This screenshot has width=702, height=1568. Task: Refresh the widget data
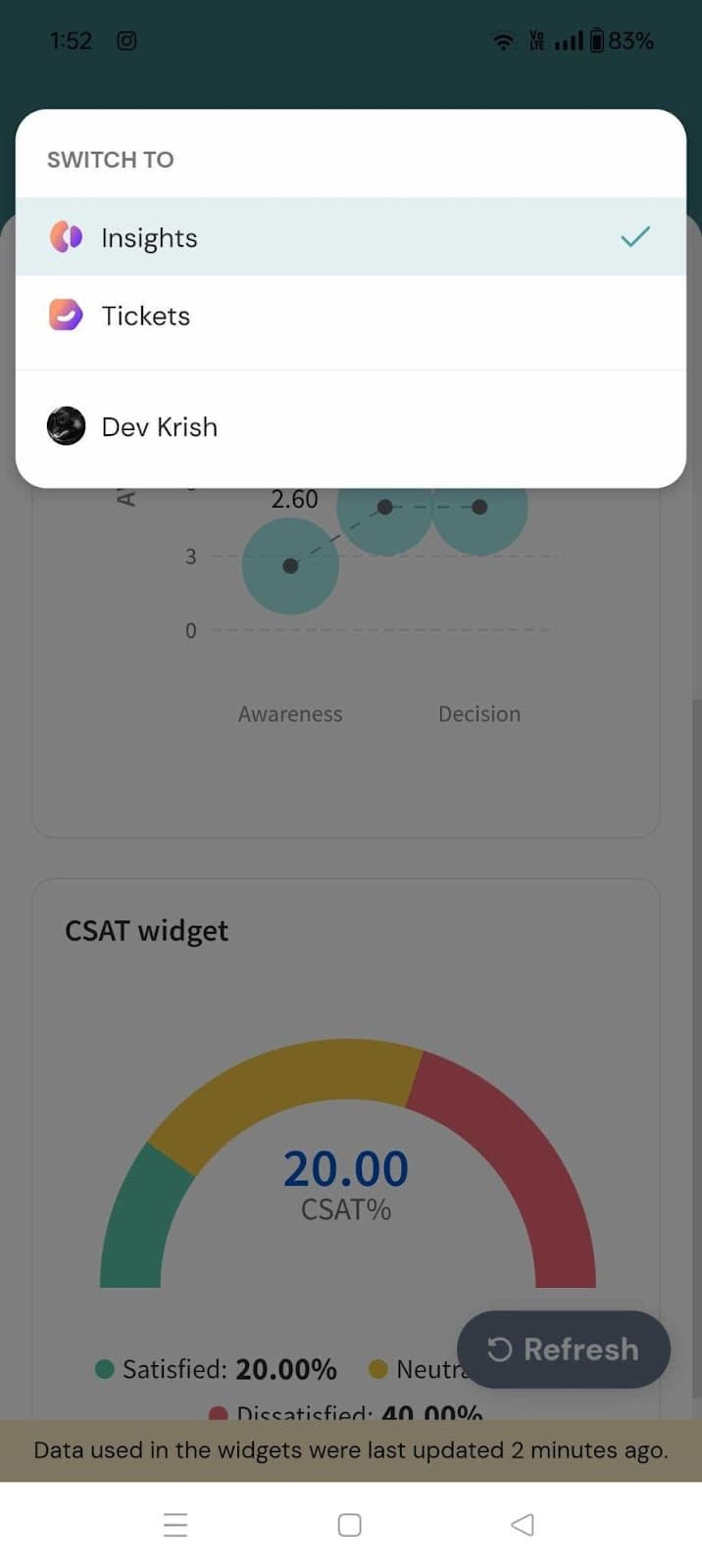click(x=564, y=1349)
